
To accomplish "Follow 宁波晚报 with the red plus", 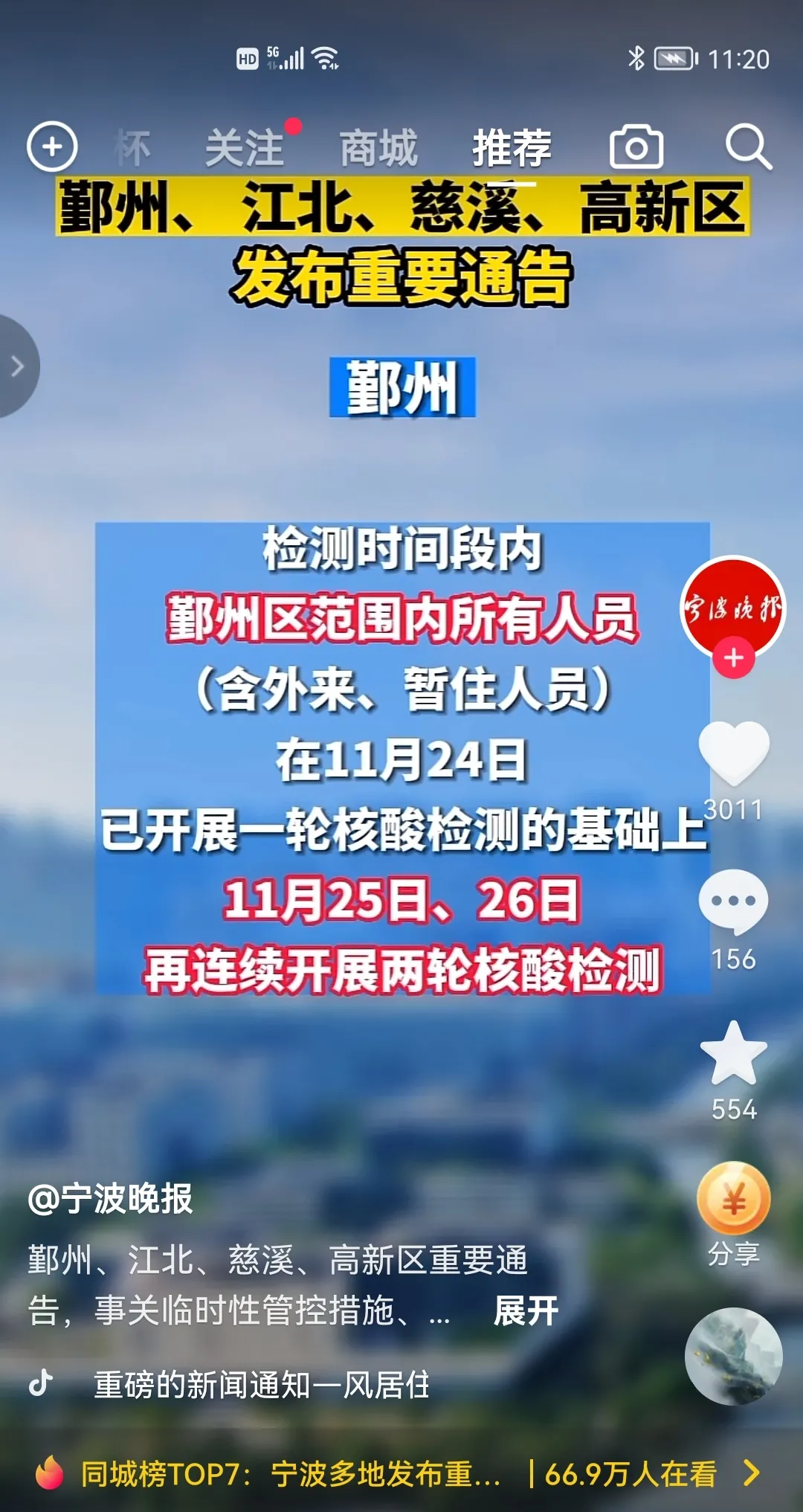I will pos(734,658).
